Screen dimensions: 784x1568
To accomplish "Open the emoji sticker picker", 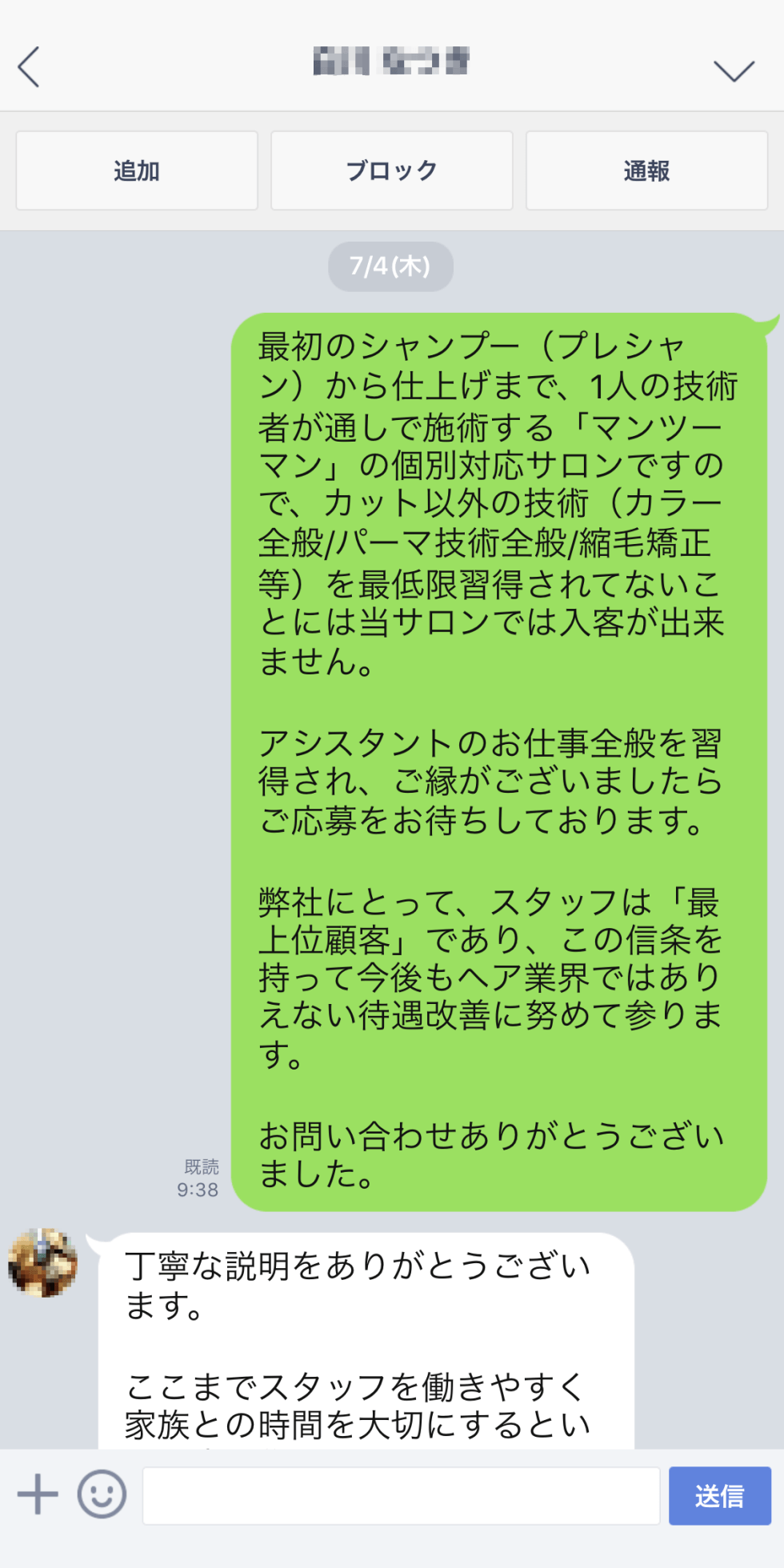I will pos(102,1494).
